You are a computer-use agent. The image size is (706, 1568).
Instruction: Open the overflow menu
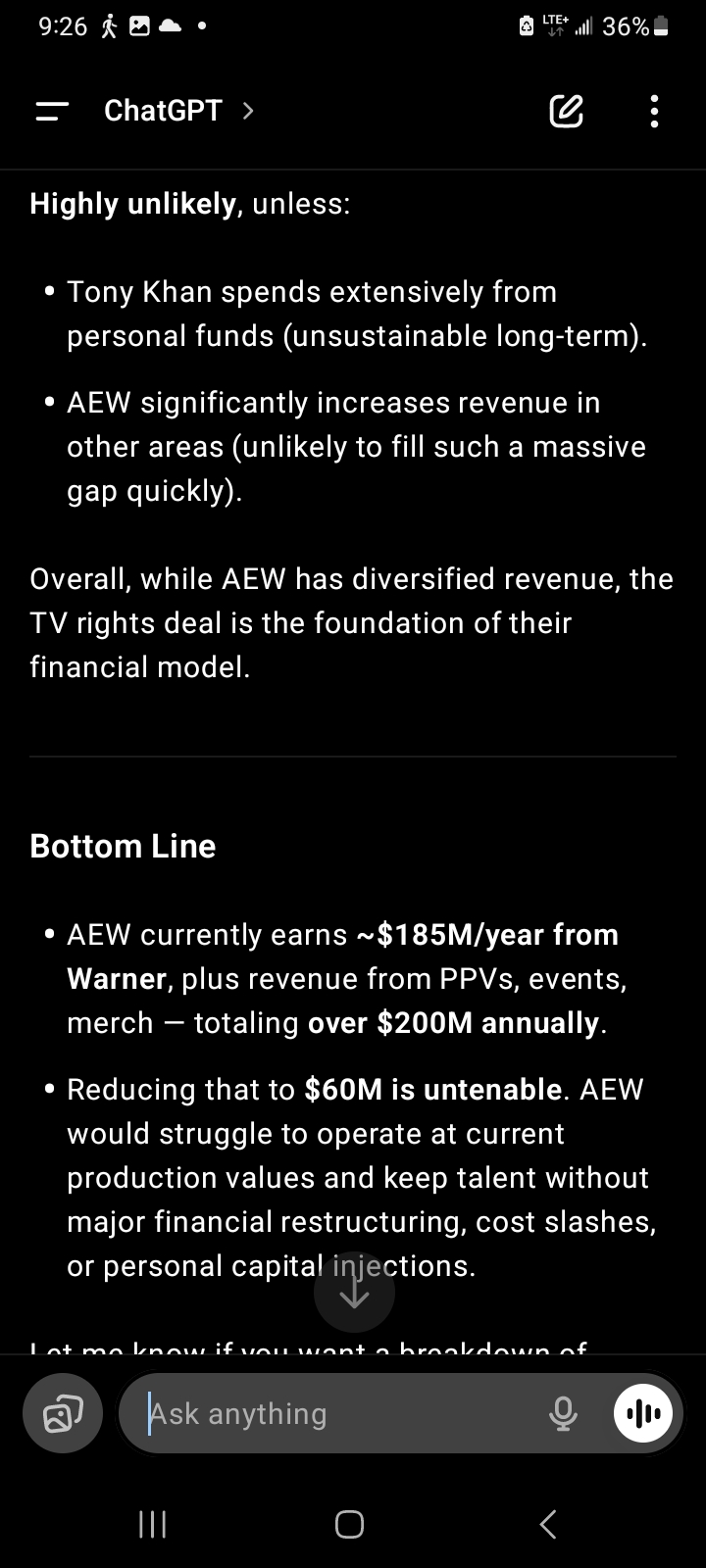654,112
